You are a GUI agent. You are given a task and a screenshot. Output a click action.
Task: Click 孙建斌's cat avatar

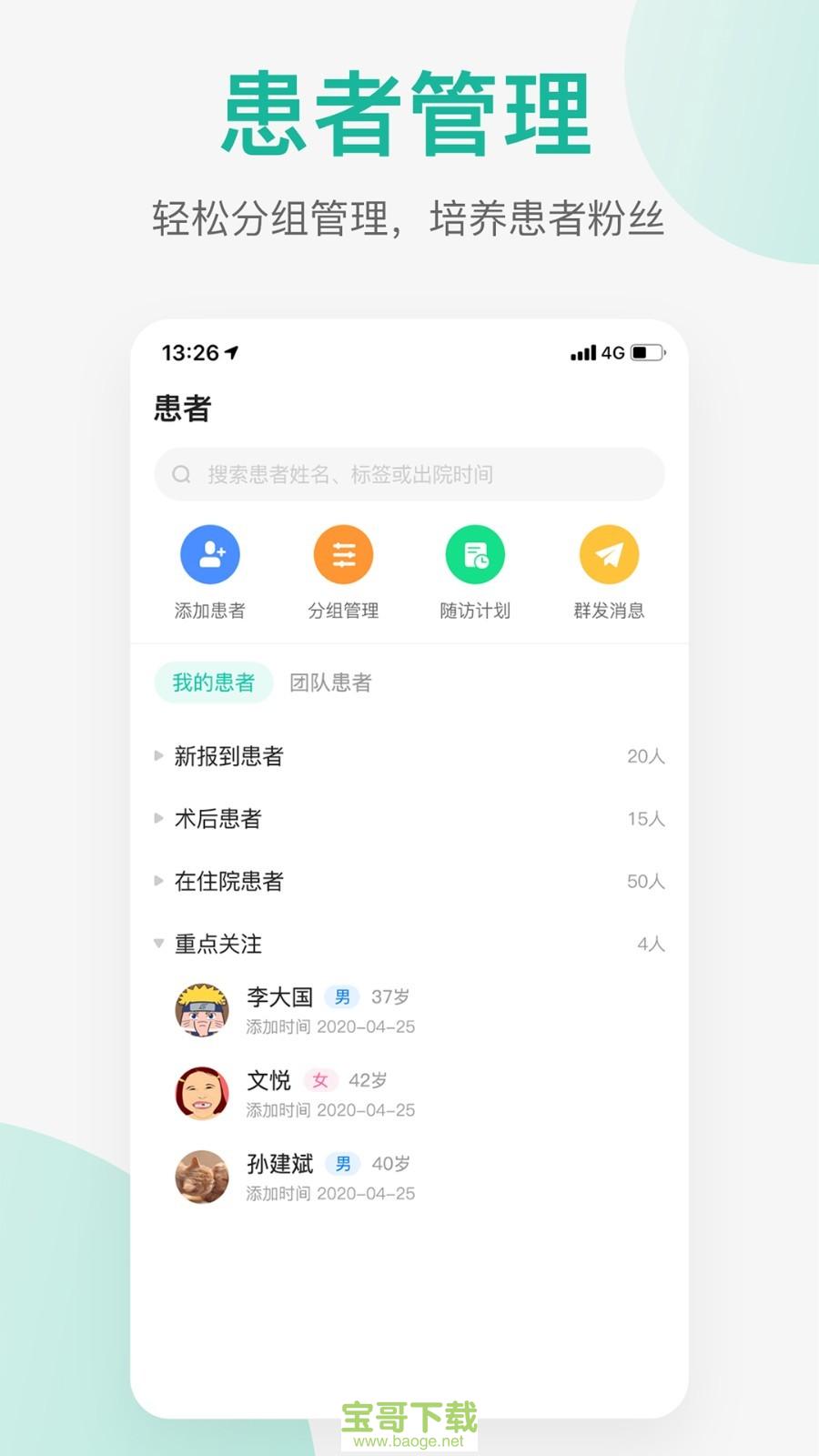coord(201,1176)
